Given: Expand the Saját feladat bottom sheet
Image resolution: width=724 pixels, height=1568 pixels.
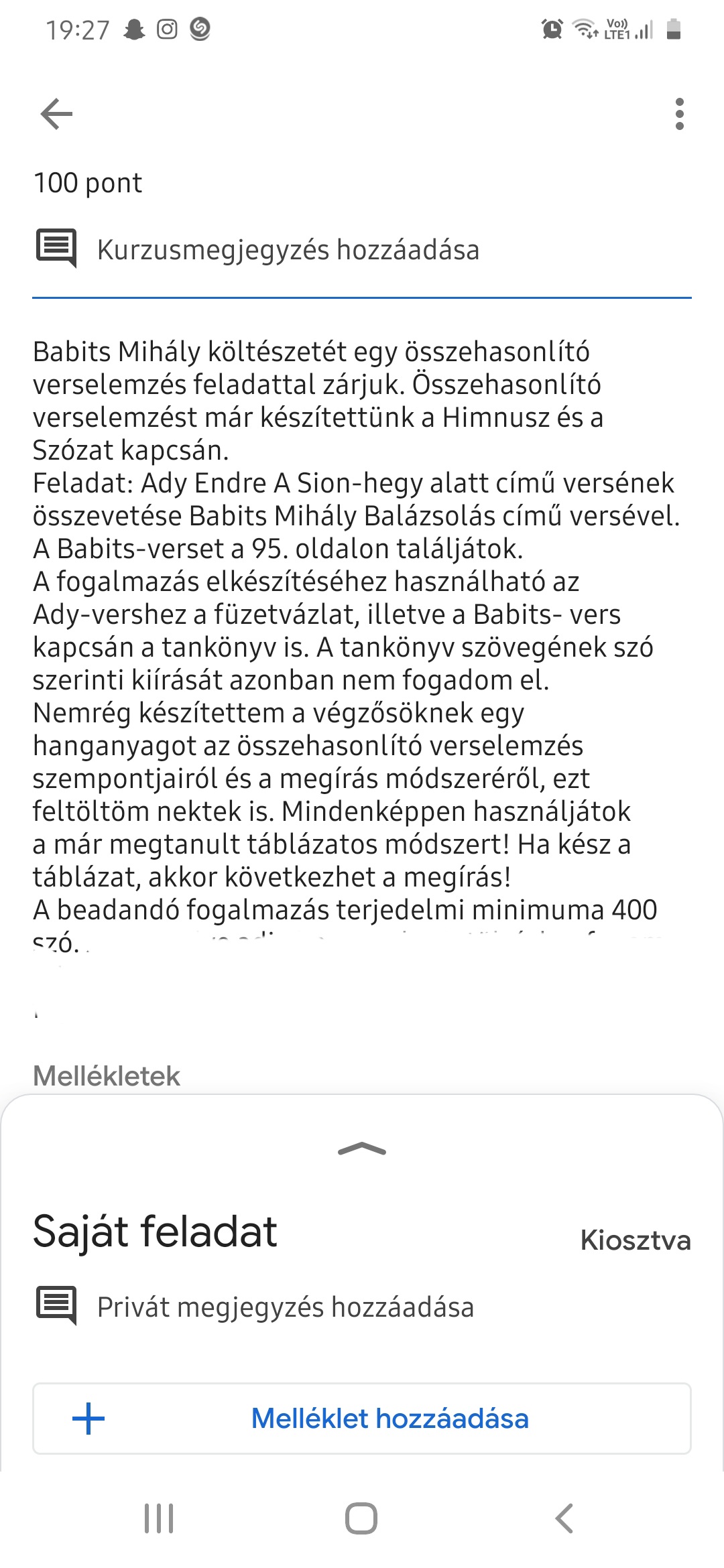Looking at the screenshot, I should coord(362,1149).
